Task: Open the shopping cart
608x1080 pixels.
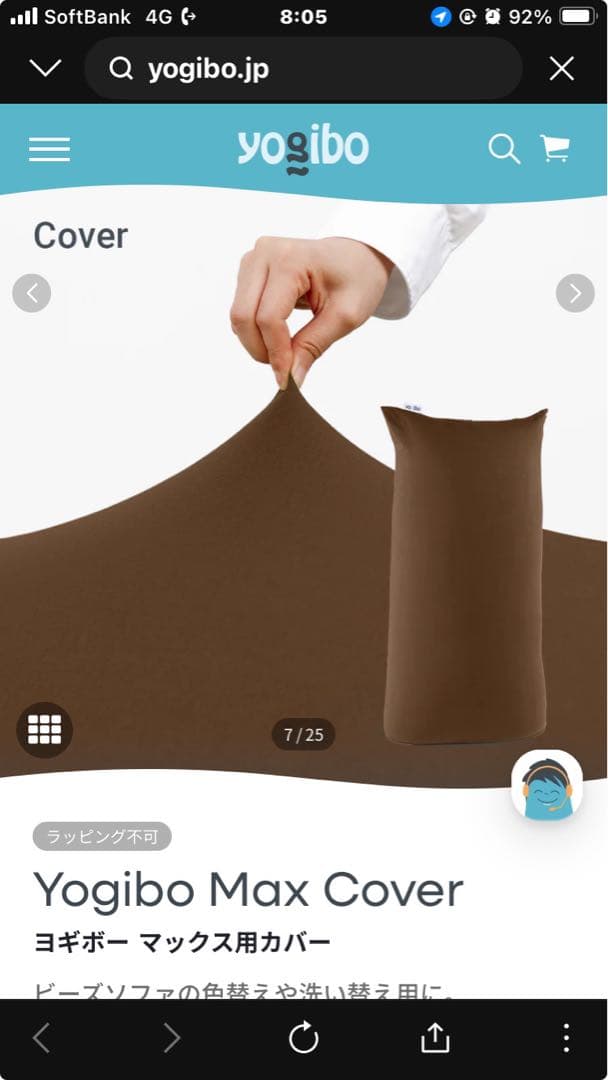Action: click(555, 149)
